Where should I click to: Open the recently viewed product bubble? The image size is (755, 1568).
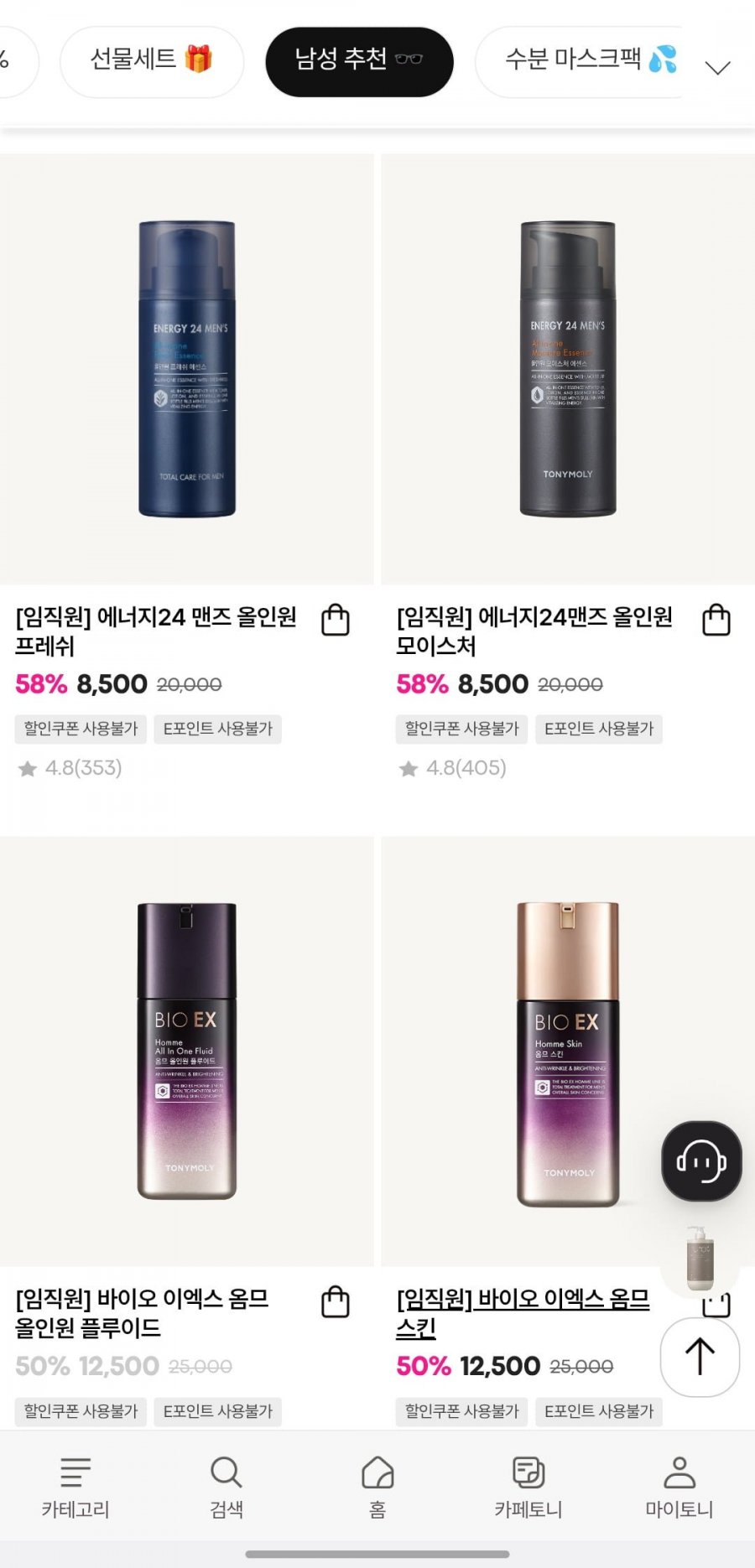(700, 1258)
